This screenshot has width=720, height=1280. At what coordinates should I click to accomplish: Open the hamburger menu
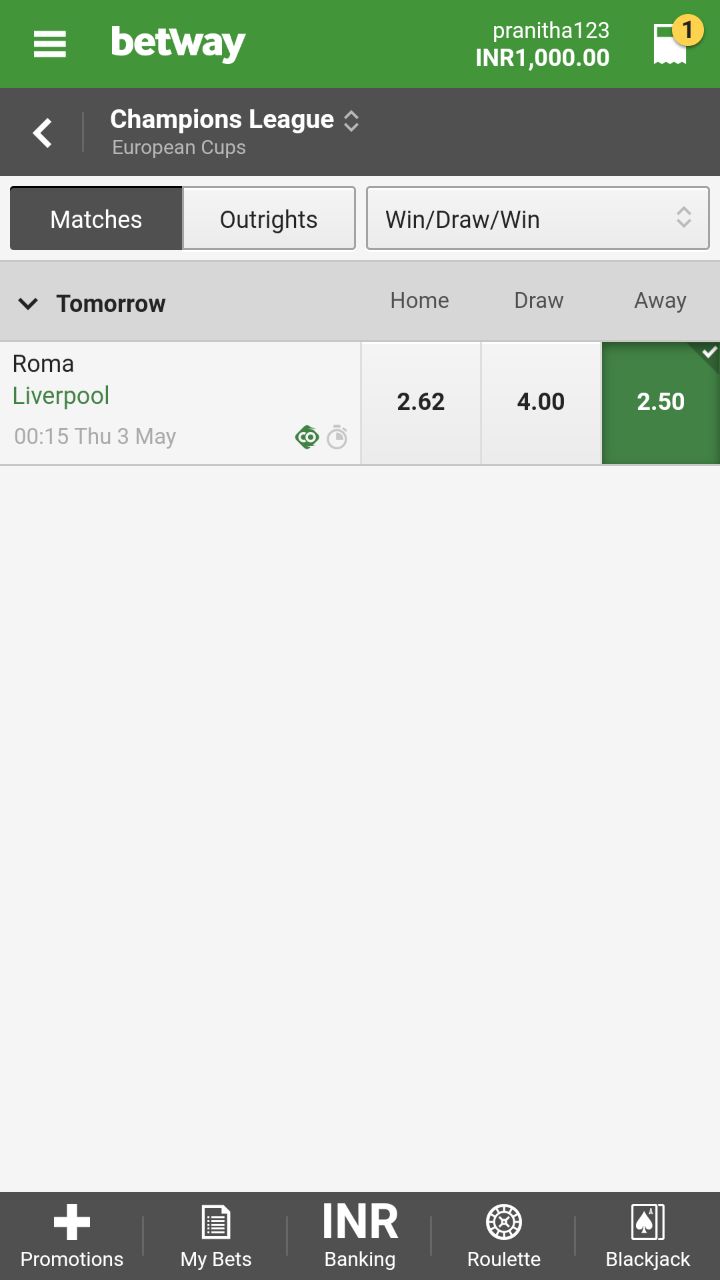tap(49, 44)
